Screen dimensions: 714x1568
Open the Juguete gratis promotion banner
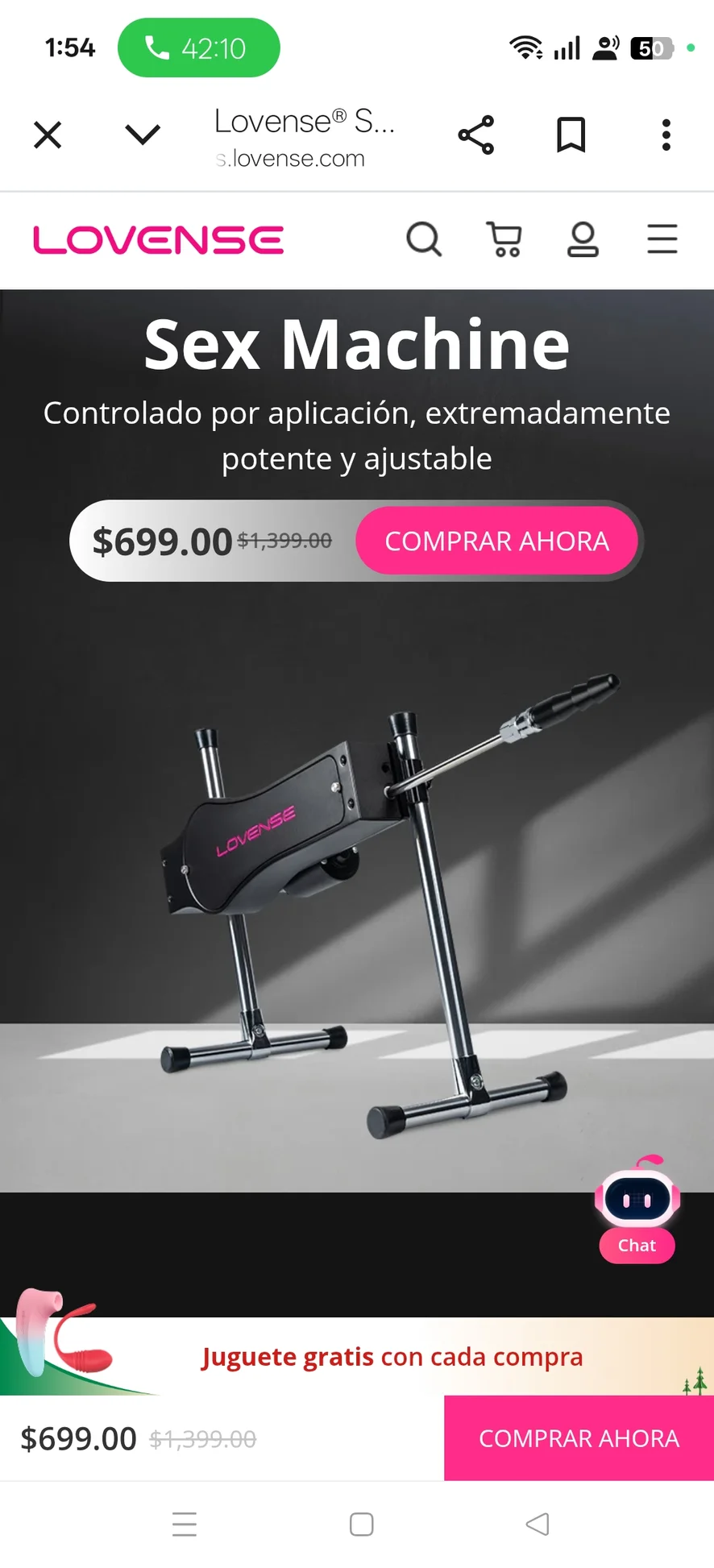pyautogui.click(x=392, y=1357)
